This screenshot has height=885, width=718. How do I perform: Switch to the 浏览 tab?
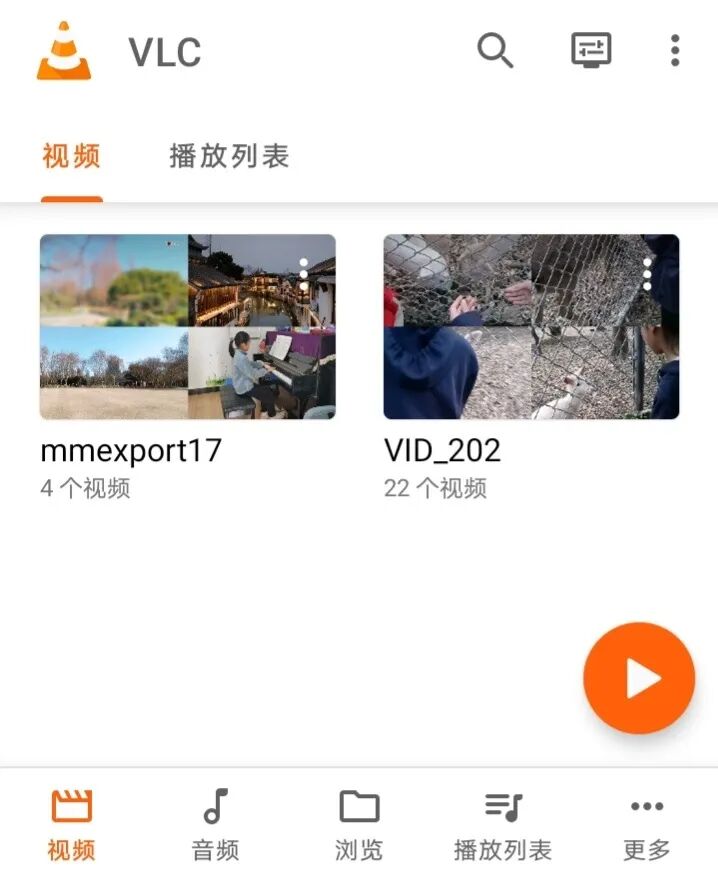[358, 825]
